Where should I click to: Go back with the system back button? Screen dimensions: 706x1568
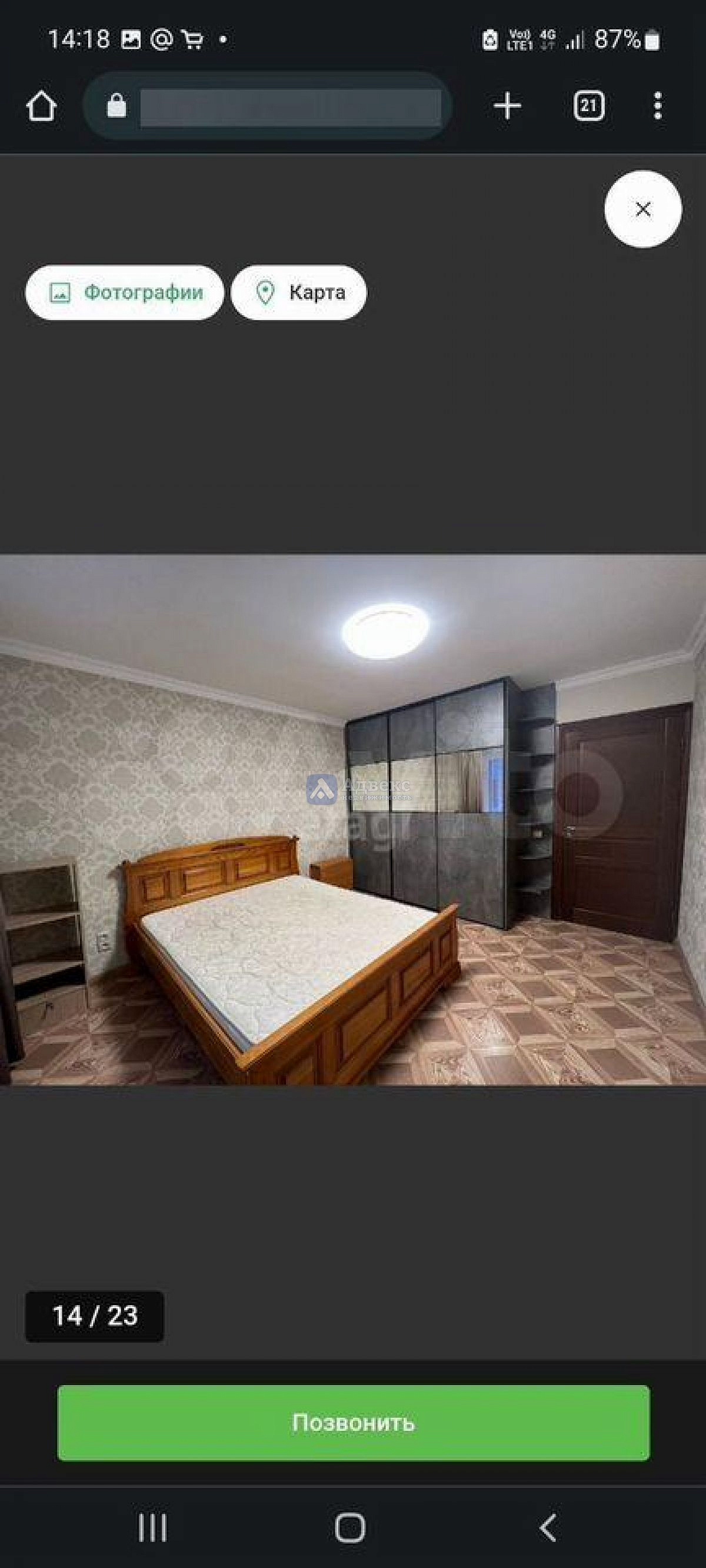(x=548, y=1527)
